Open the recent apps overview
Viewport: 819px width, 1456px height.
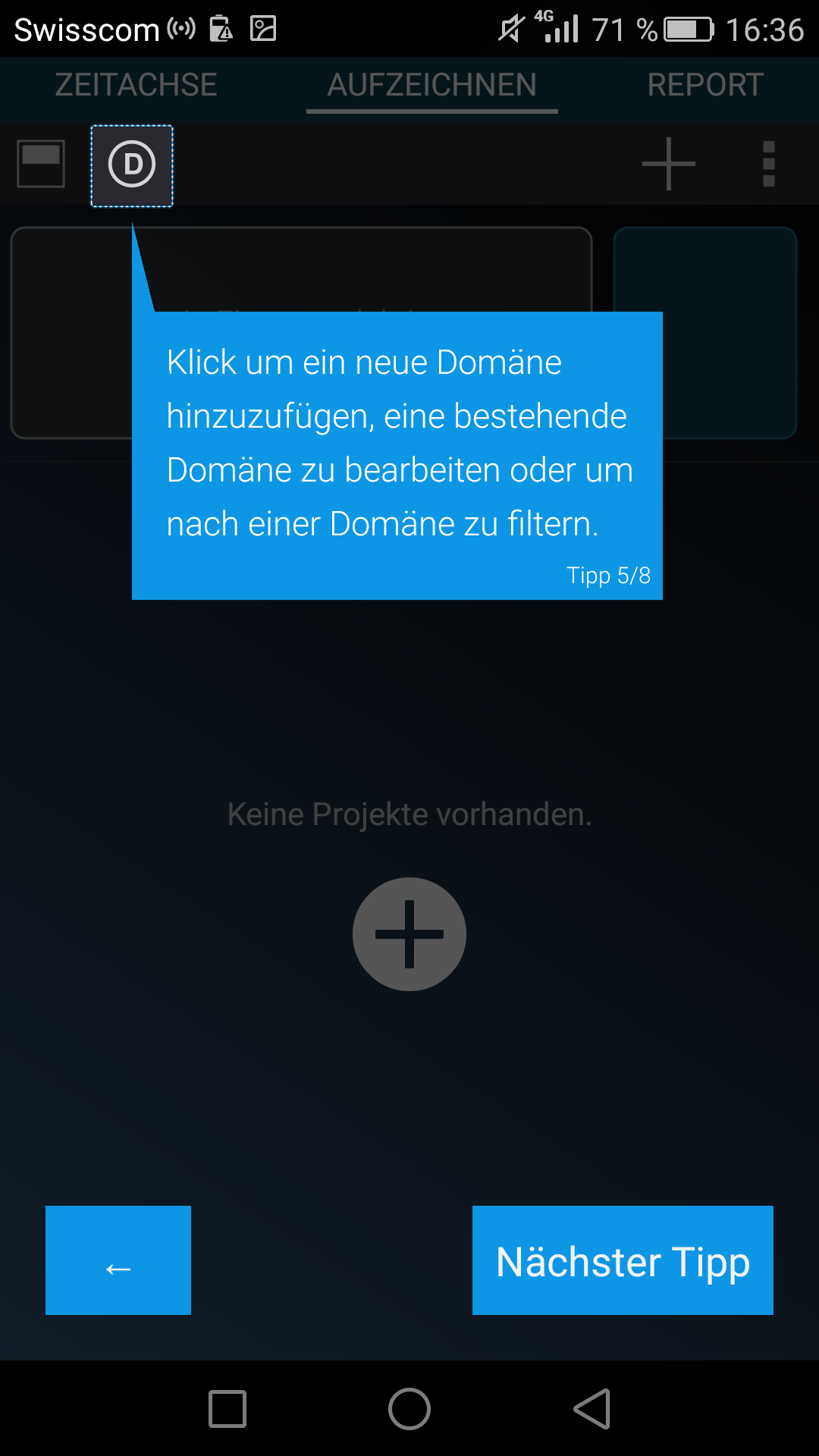(227, 1409)
